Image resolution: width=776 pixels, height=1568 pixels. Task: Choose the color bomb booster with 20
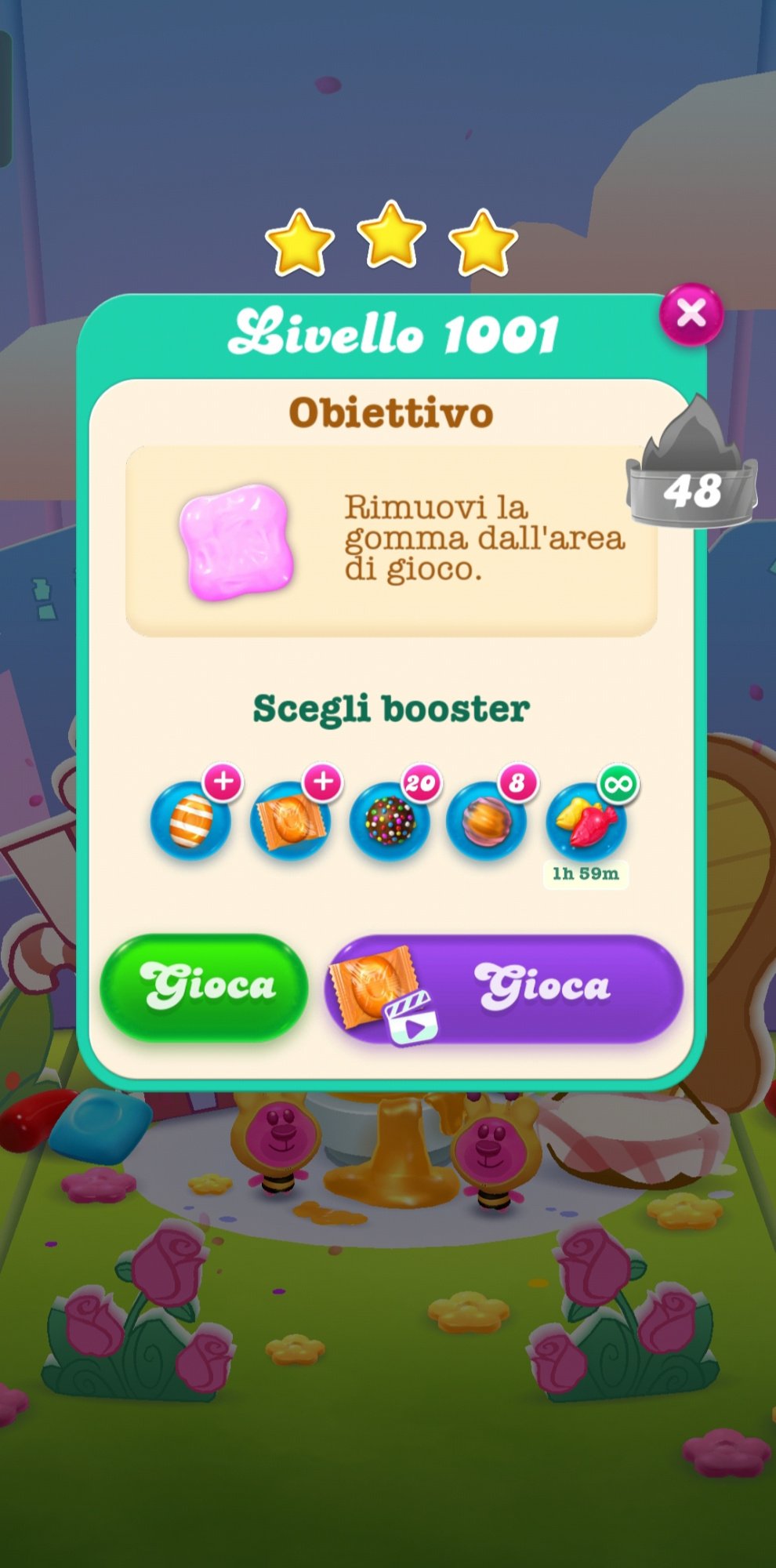pos(390,821)
